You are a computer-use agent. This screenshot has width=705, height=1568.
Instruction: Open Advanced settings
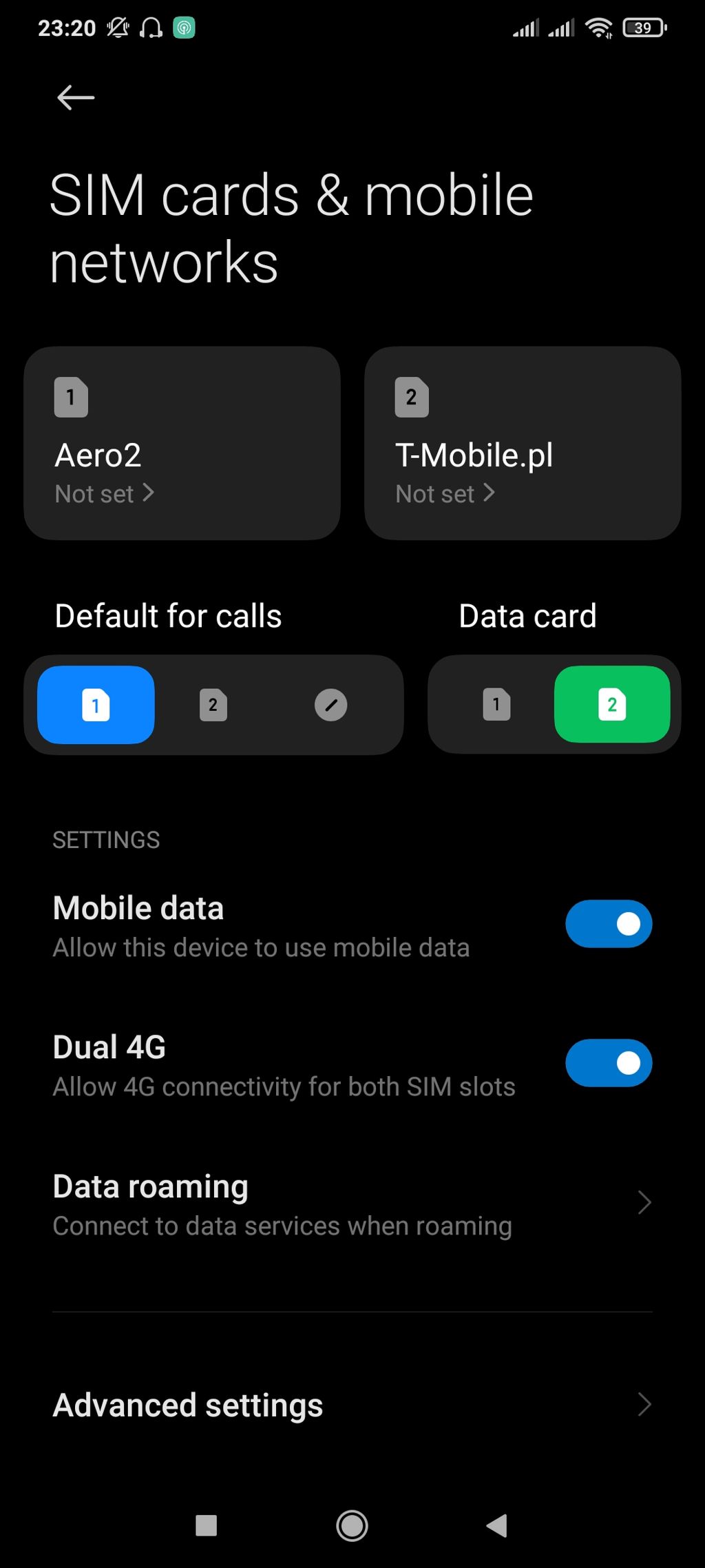click(351, 1405)
